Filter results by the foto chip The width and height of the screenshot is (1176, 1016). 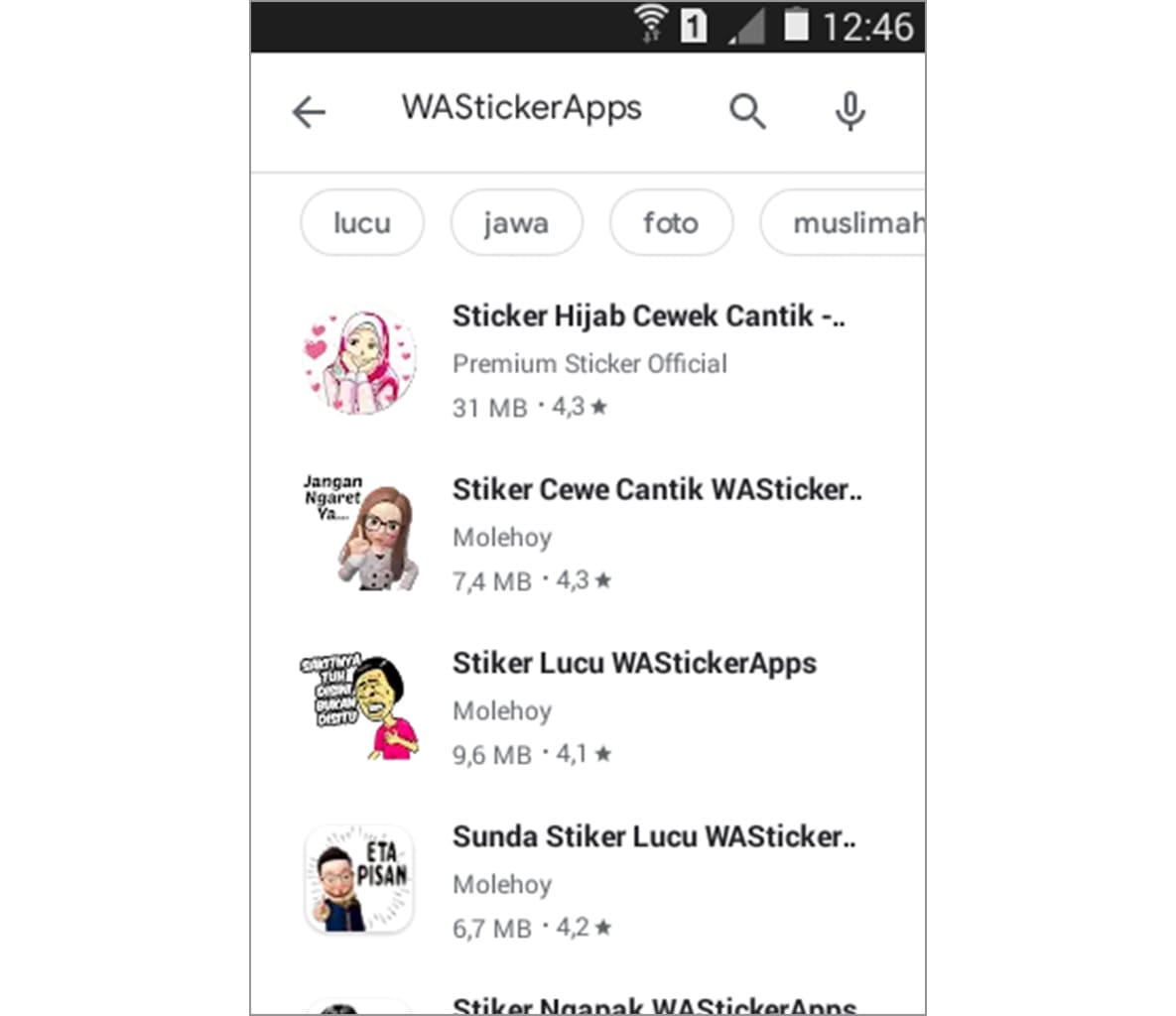(671, 222)
